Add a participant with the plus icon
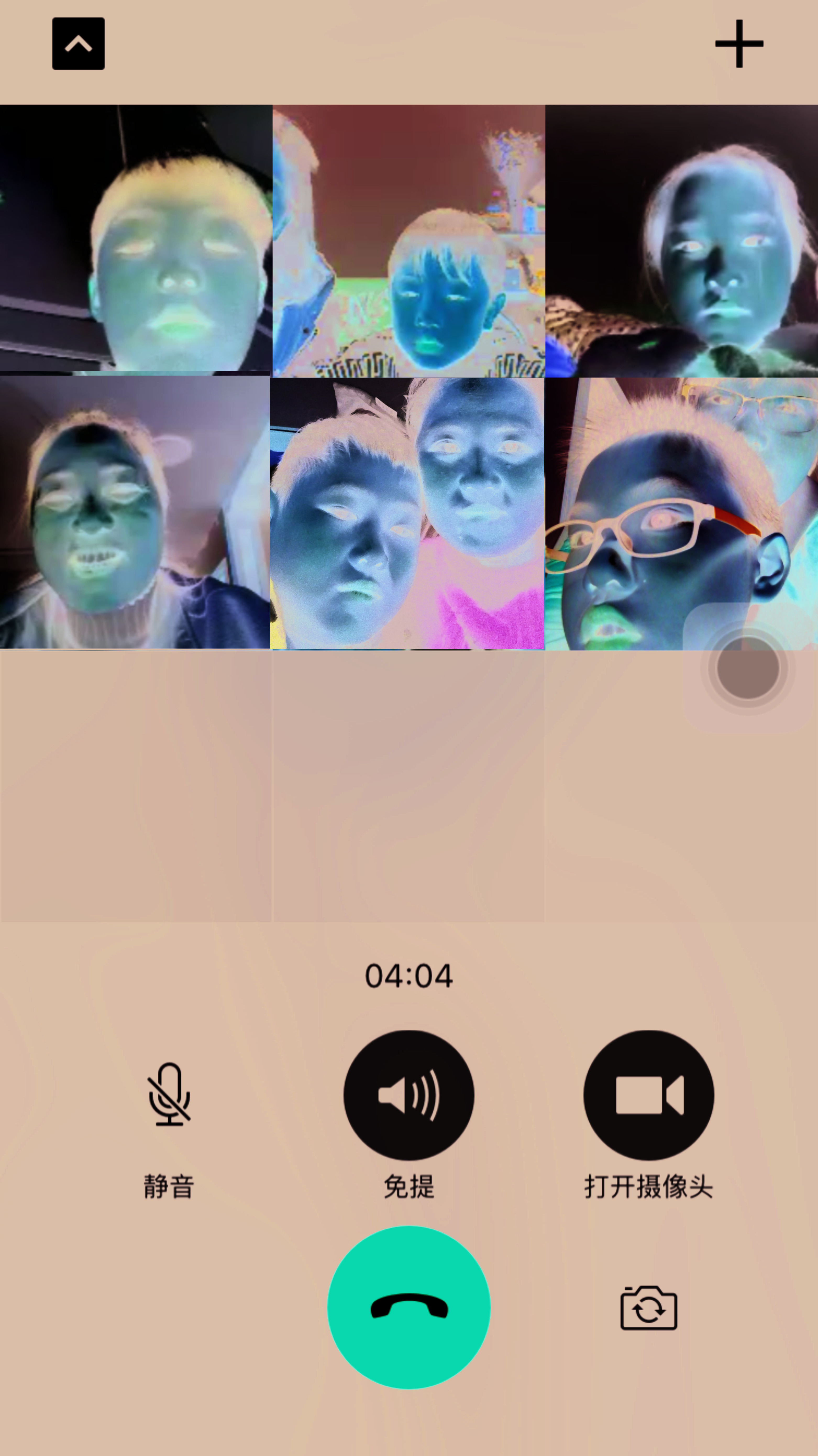Image resolution: width=818 pixels, height=1456 pixels. (739, 43)
